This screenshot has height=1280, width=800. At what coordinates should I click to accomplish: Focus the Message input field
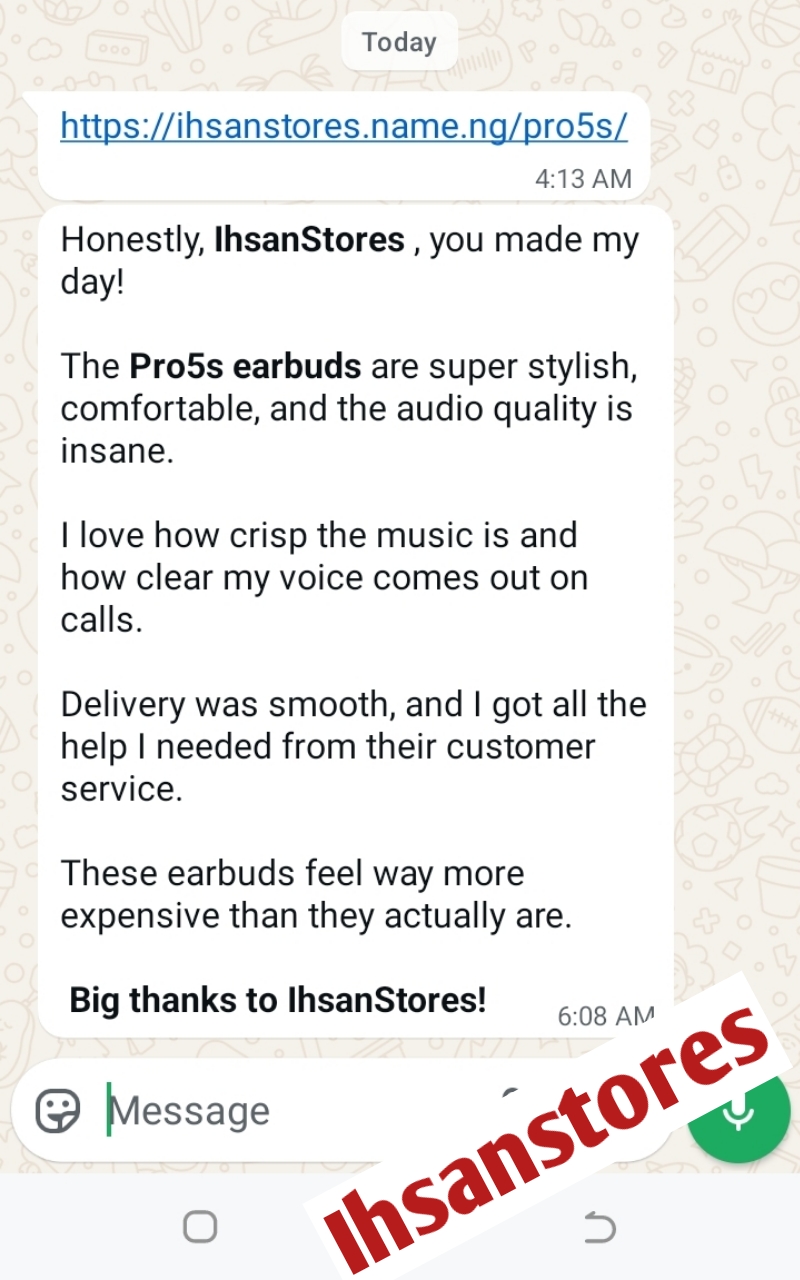click(x=300, y=1110)
